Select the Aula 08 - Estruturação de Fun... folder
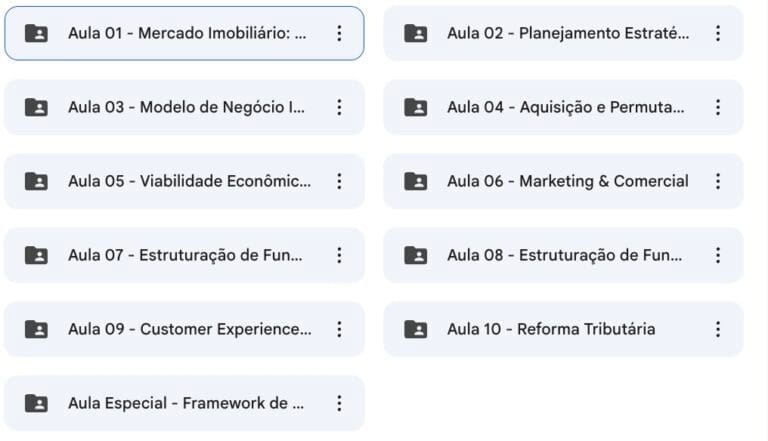Screen dimensions: 768x441 pyautogui.click(x=566, y=255)
